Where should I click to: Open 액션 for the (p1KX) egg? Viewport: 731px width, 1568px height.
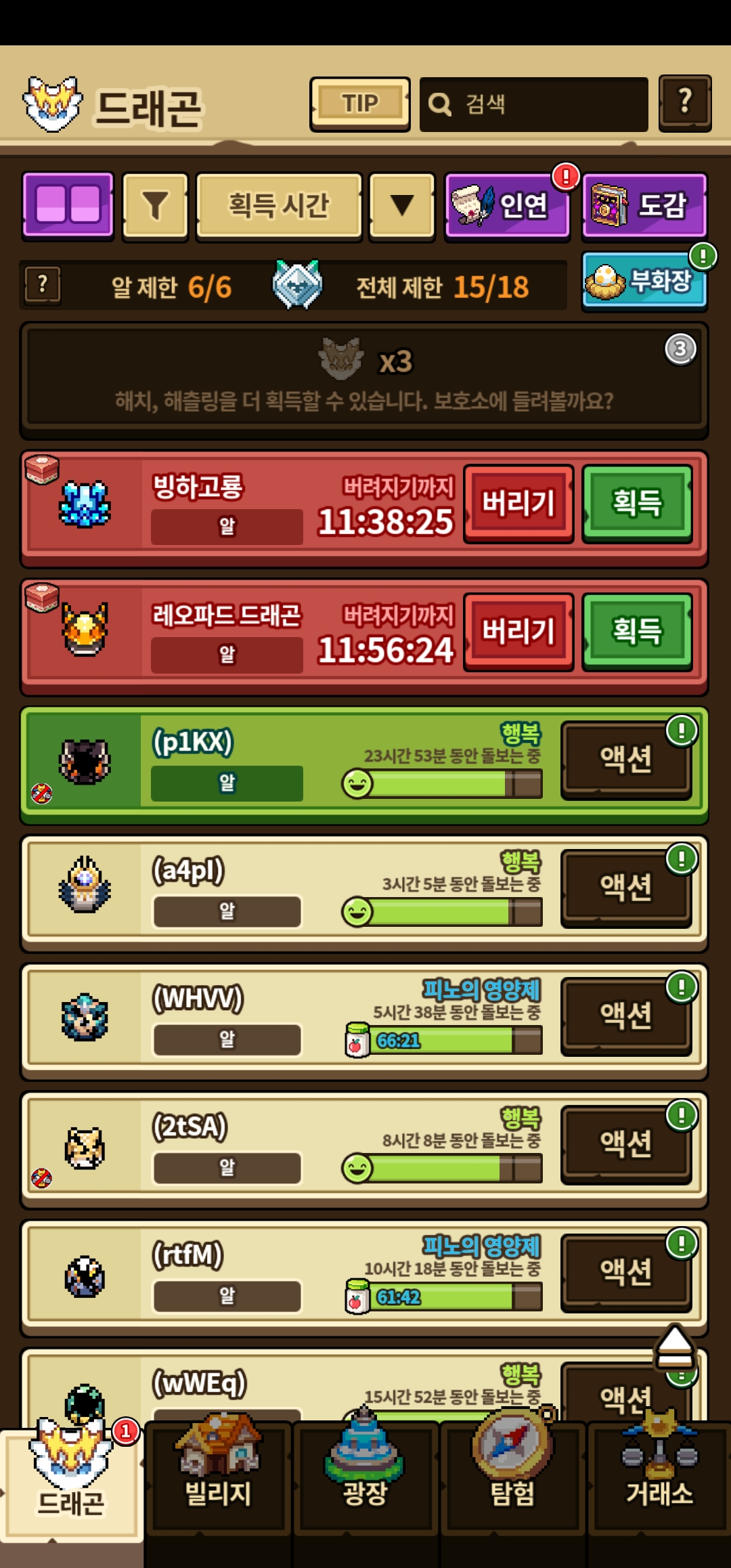[x=626, y=759]
